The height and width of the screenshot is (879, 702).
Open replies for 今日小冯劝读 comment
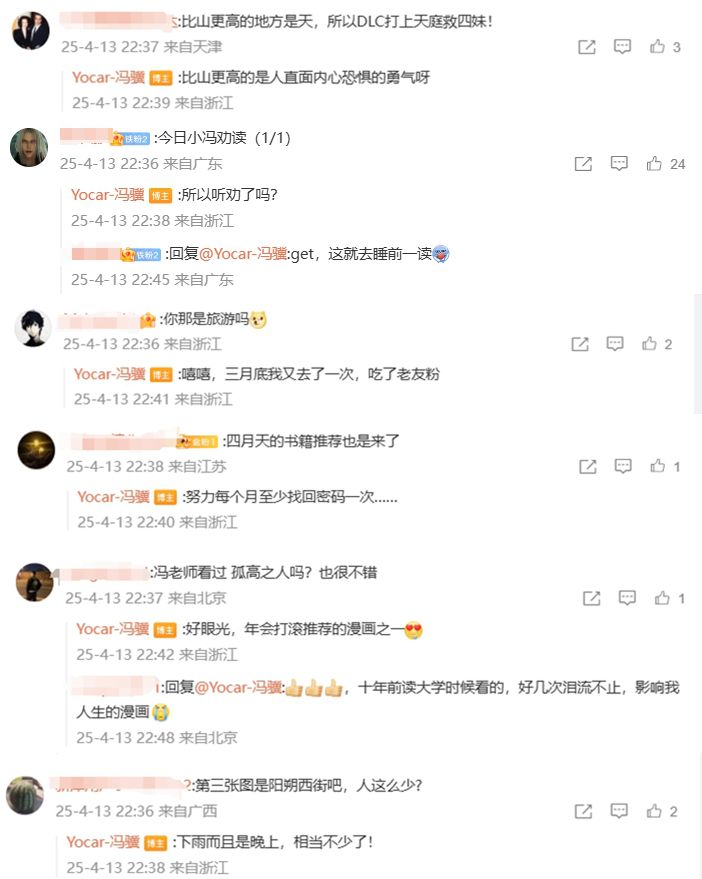pos(619,163)
